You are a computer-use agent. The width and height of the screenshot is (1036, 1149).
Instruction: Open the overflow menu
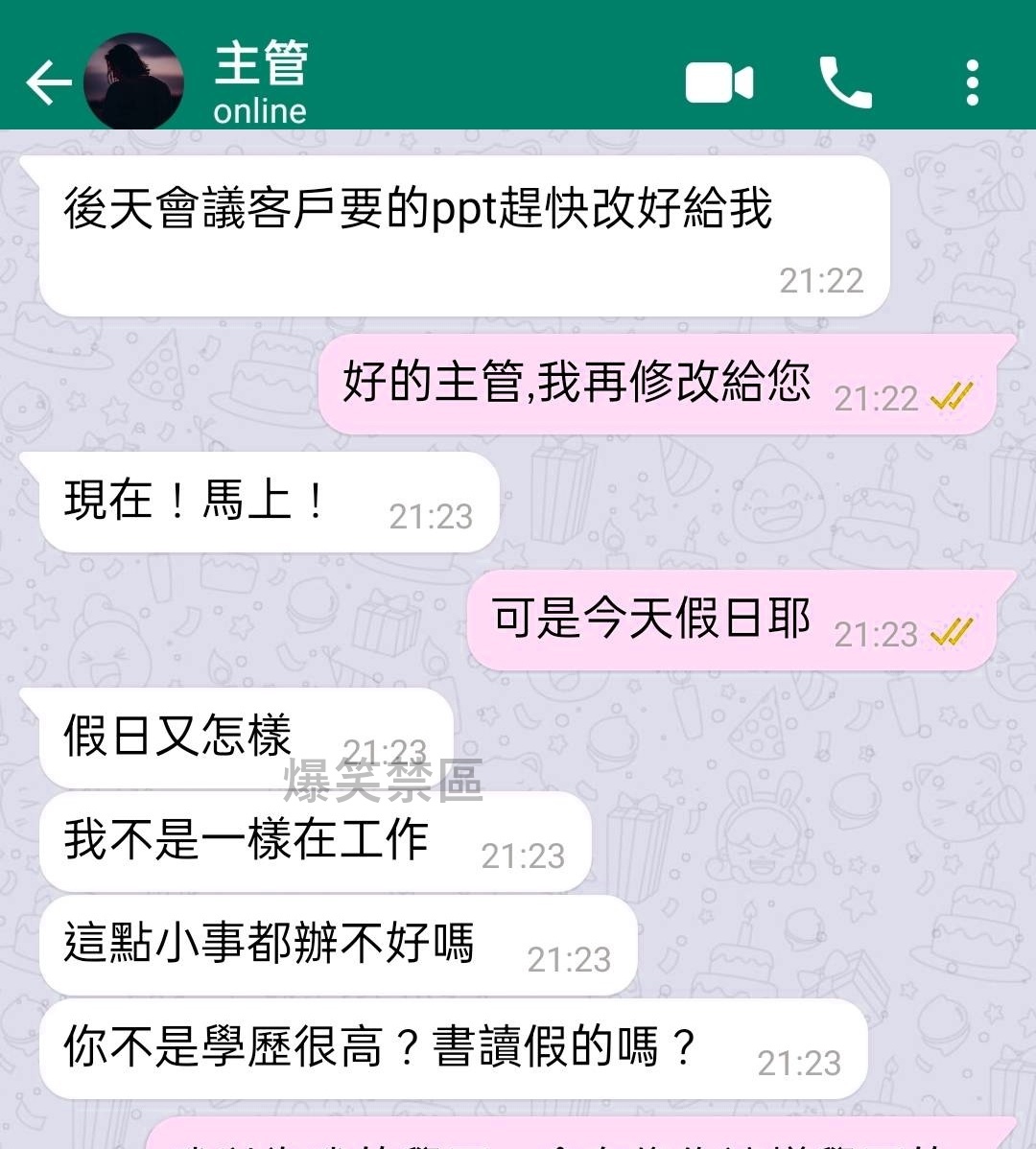972,82
